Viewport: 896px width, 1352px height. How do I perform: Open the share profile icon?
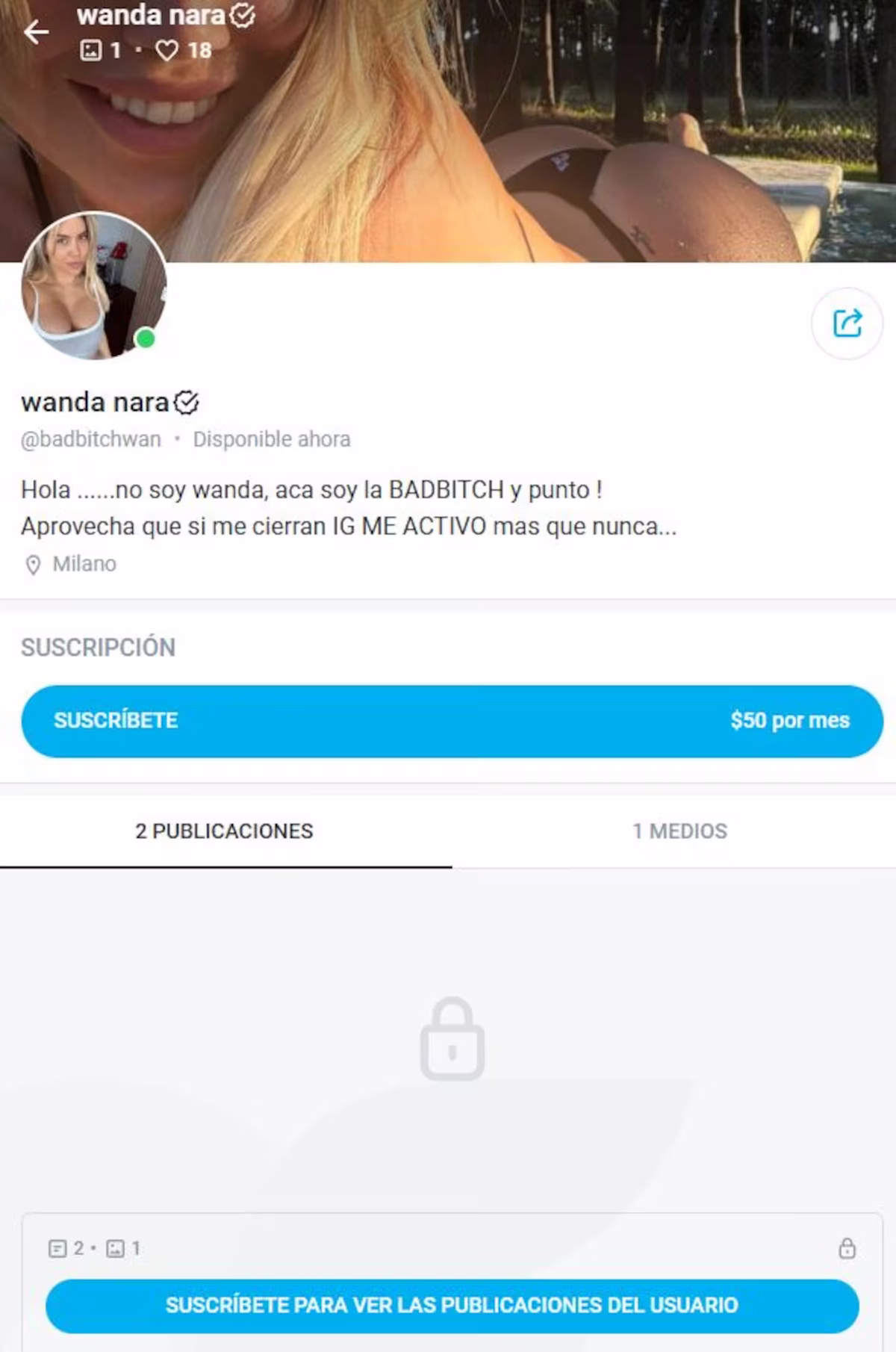(x=847, y=323)
